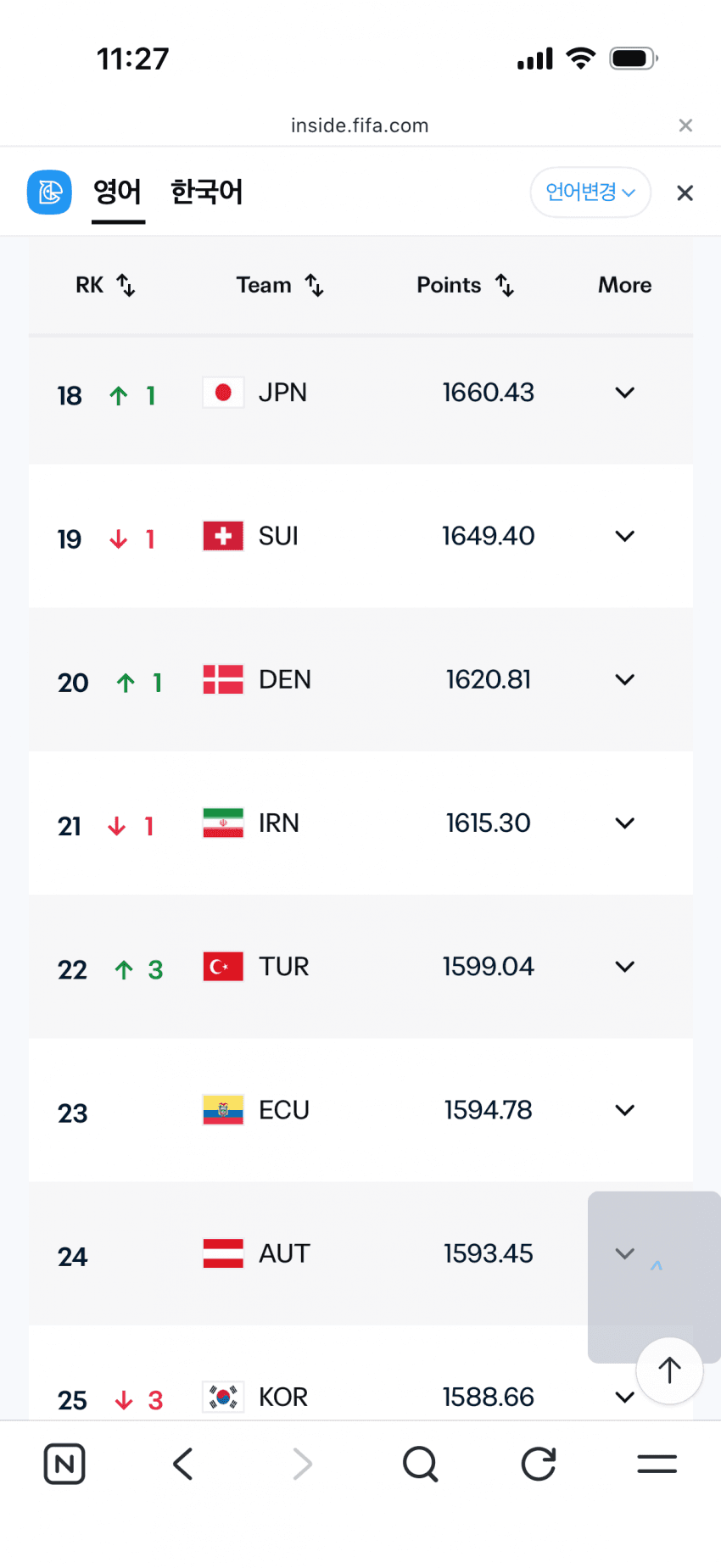Open the 언어변경 language dropdown
Image resolution: width=721 pixels, height=1568 pixels.
click(590, 193)
